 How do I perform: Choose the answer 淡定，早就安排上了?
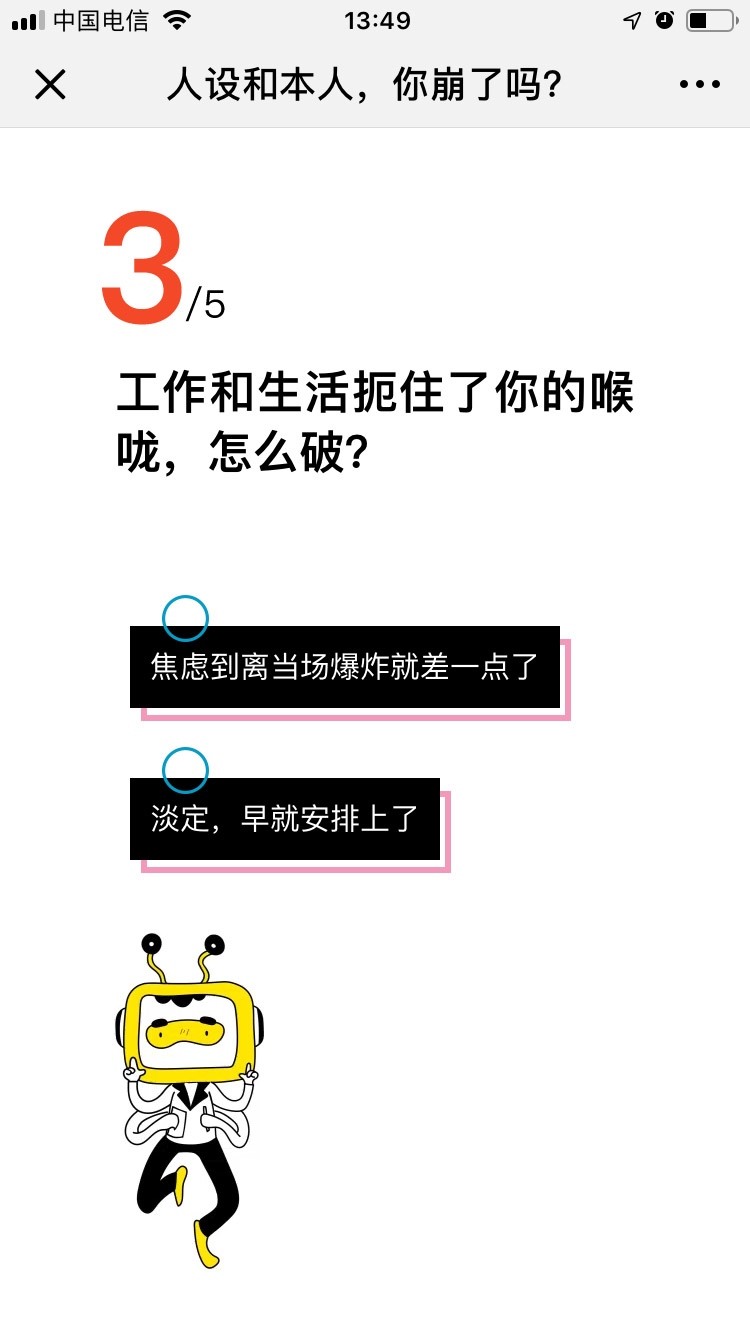tap(285, 818)
